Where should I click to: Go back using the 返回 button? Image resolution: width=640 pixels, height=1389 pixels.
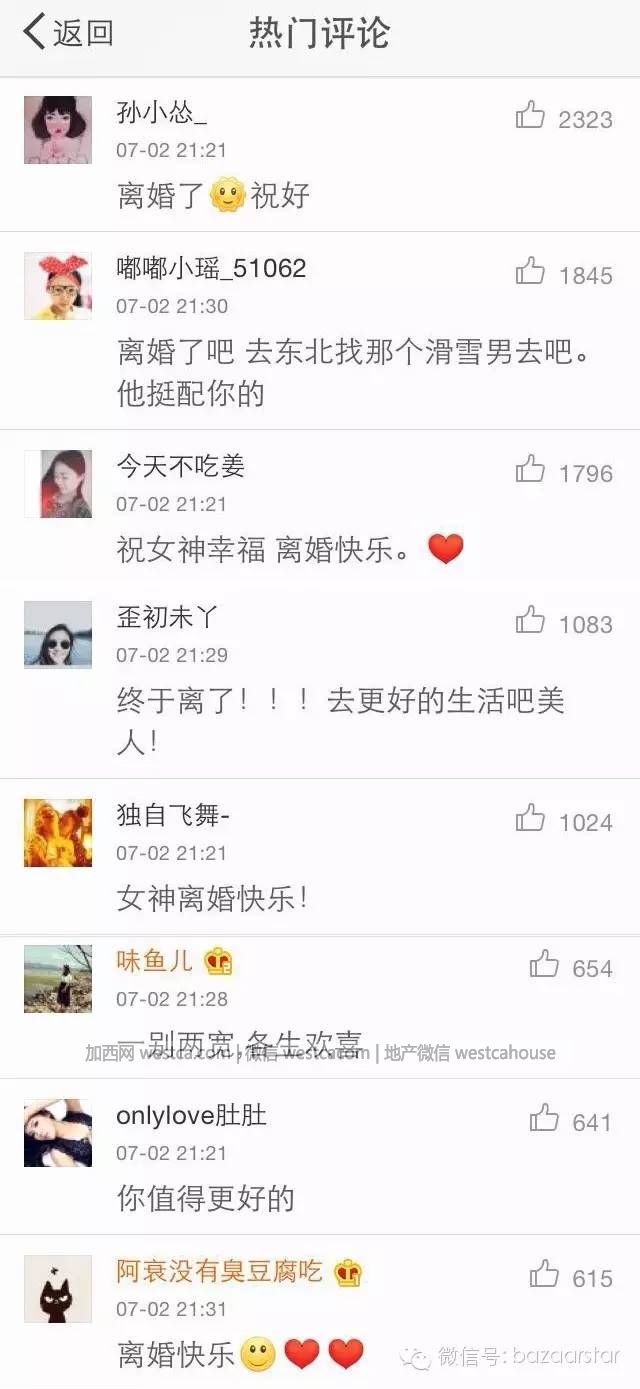pos(68,33)
